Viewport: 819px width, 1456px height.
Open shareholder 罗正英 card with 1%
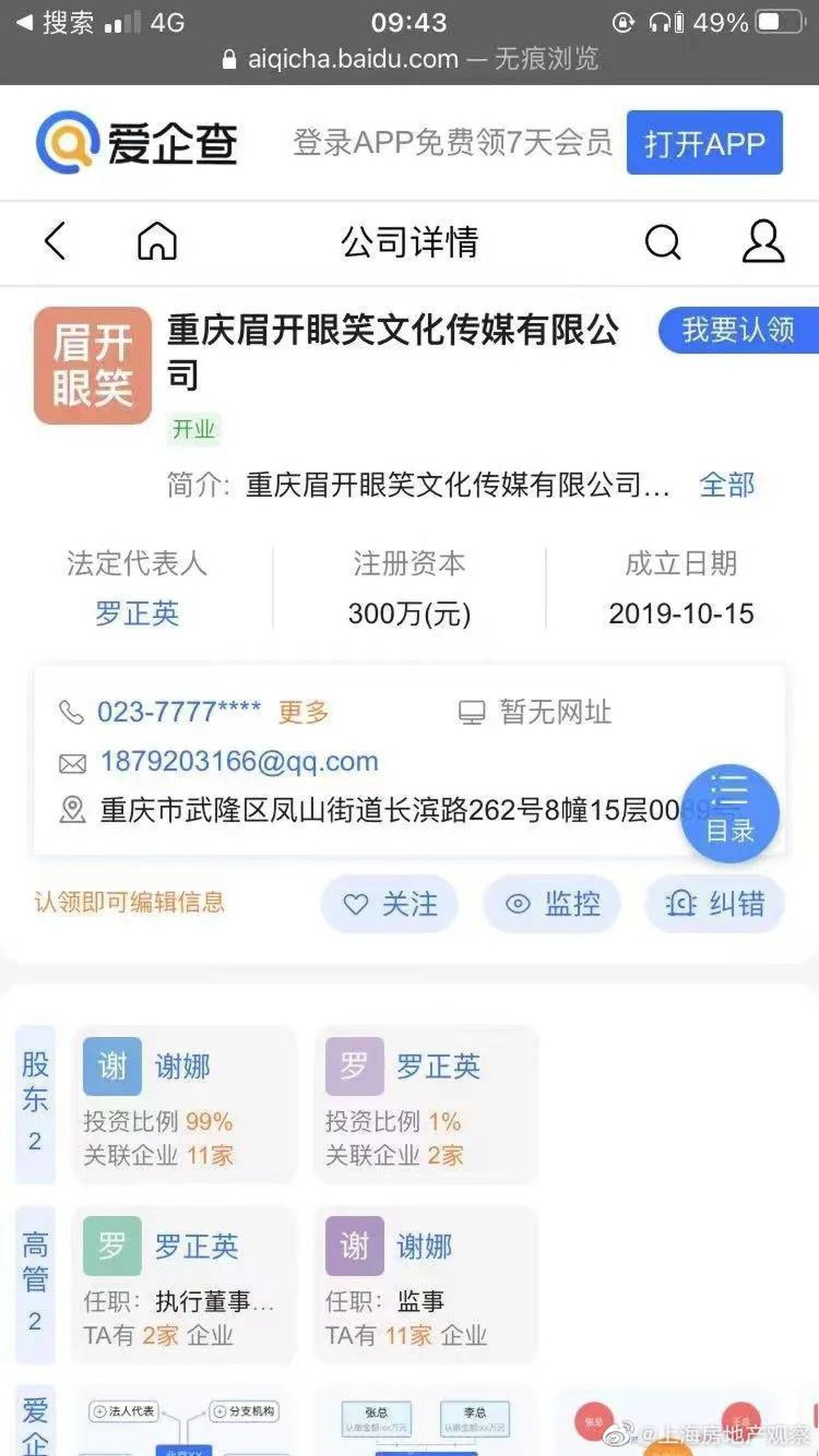pyautogui.click(x=426, y=1104)
